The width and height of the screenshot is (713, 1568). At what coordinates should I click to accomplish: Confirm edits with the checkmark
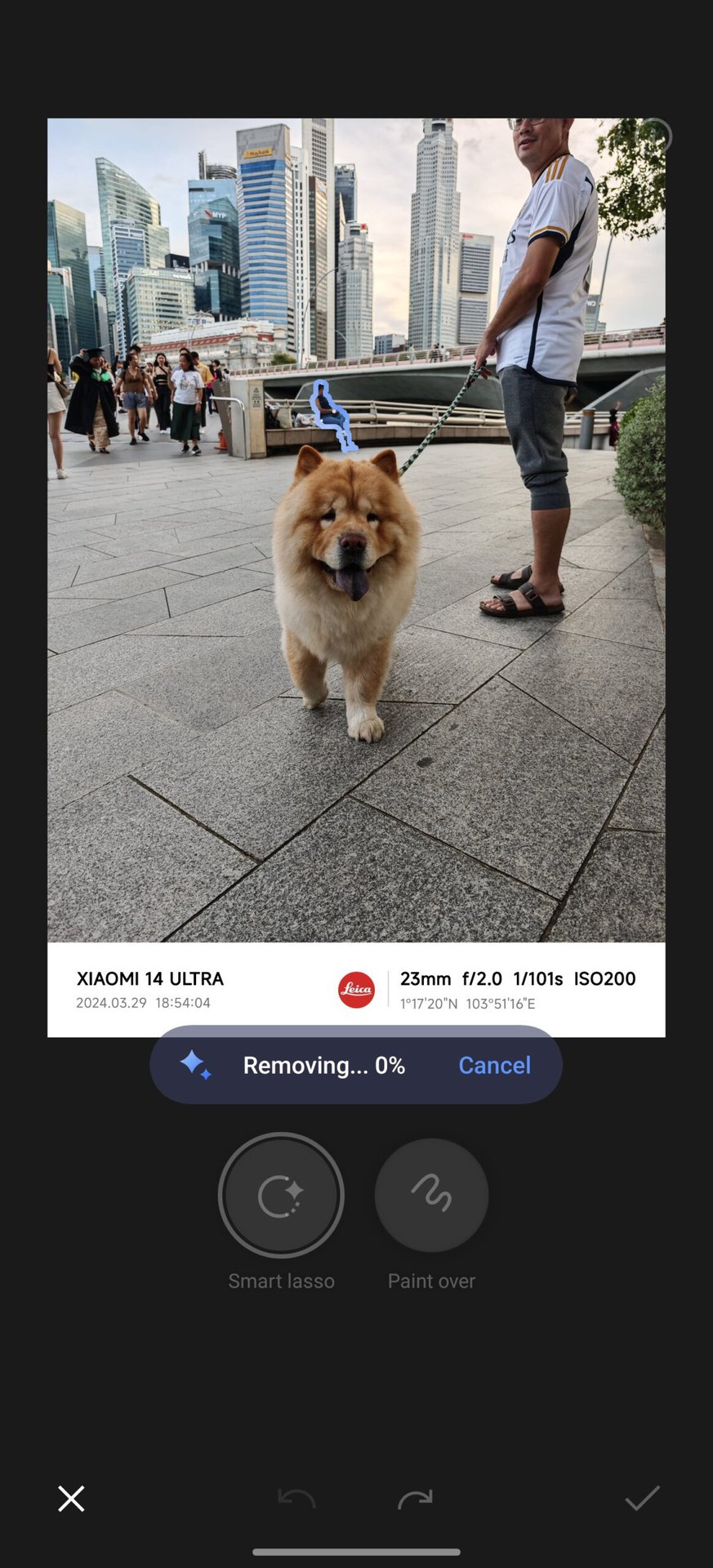point(642,1498)
